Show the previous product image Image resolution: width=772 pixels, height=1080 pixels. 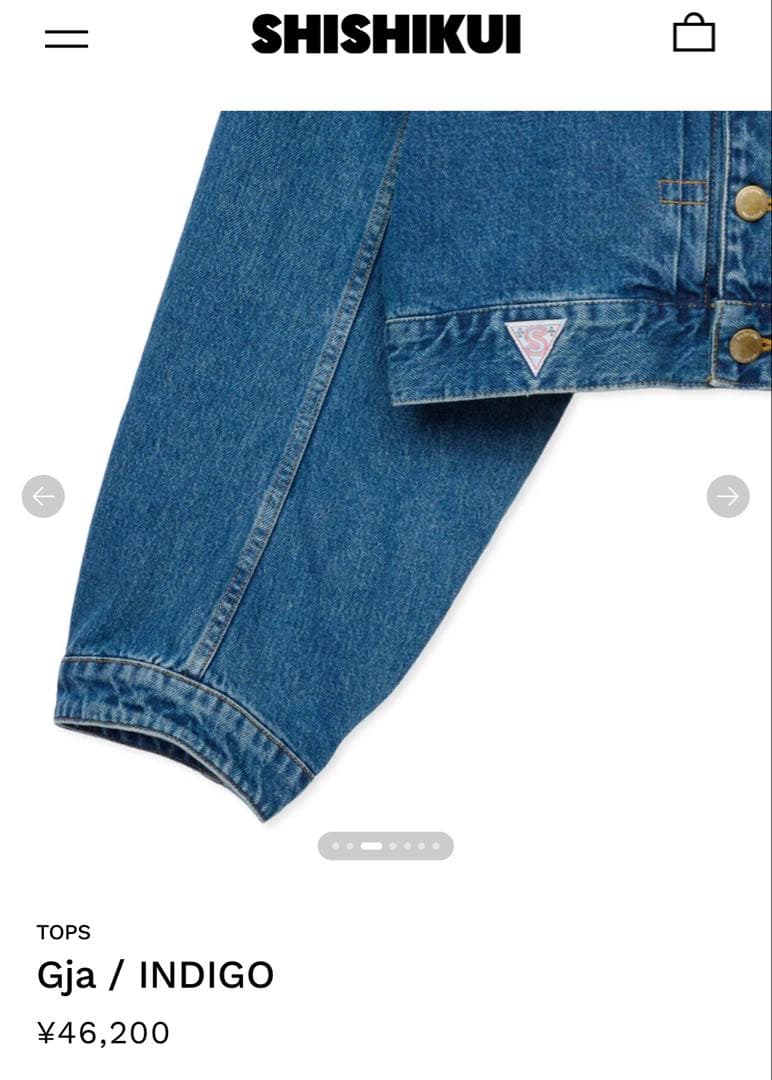pyautogui.click(x=43, y=496)
